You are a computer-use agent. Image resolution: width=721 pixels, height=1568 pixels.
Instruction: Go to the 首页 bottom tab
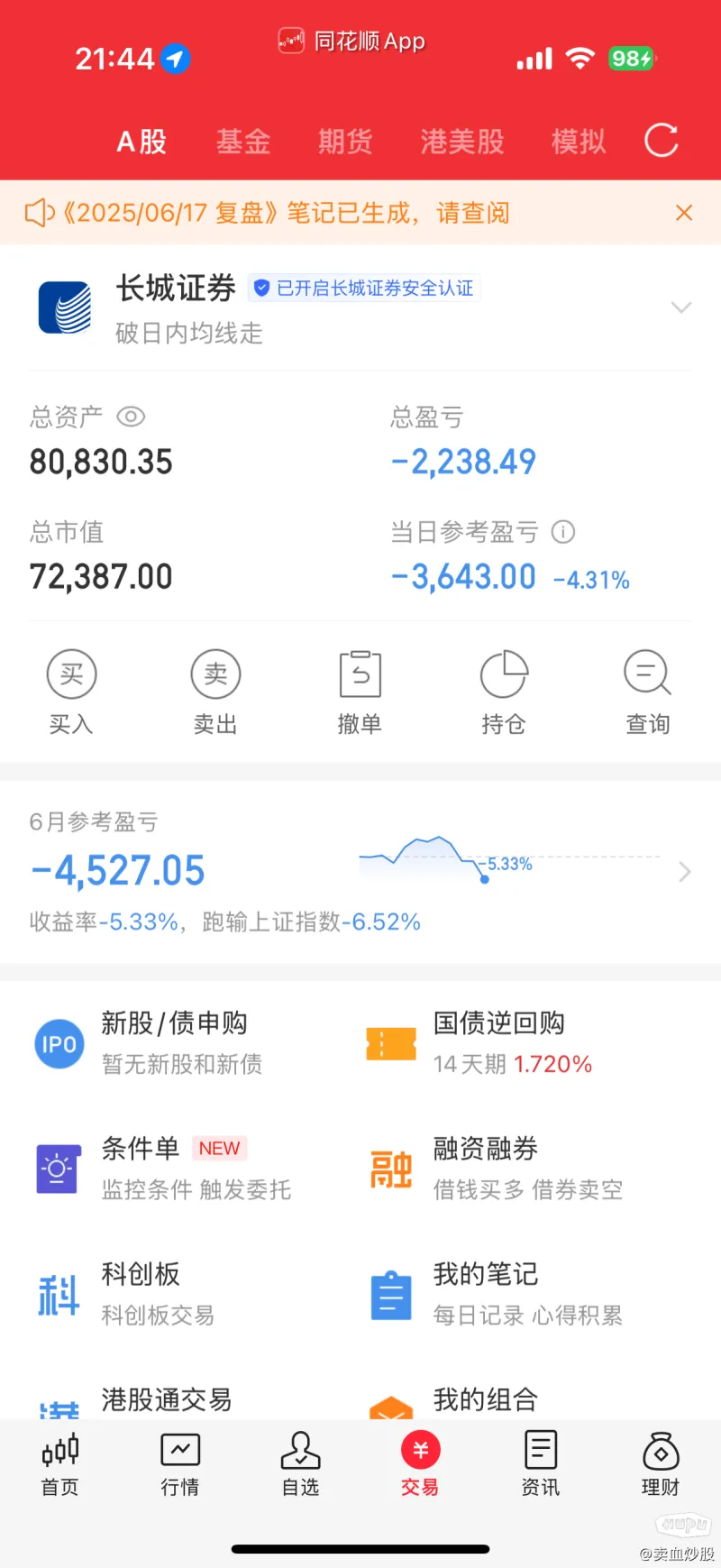(60, 1464)
